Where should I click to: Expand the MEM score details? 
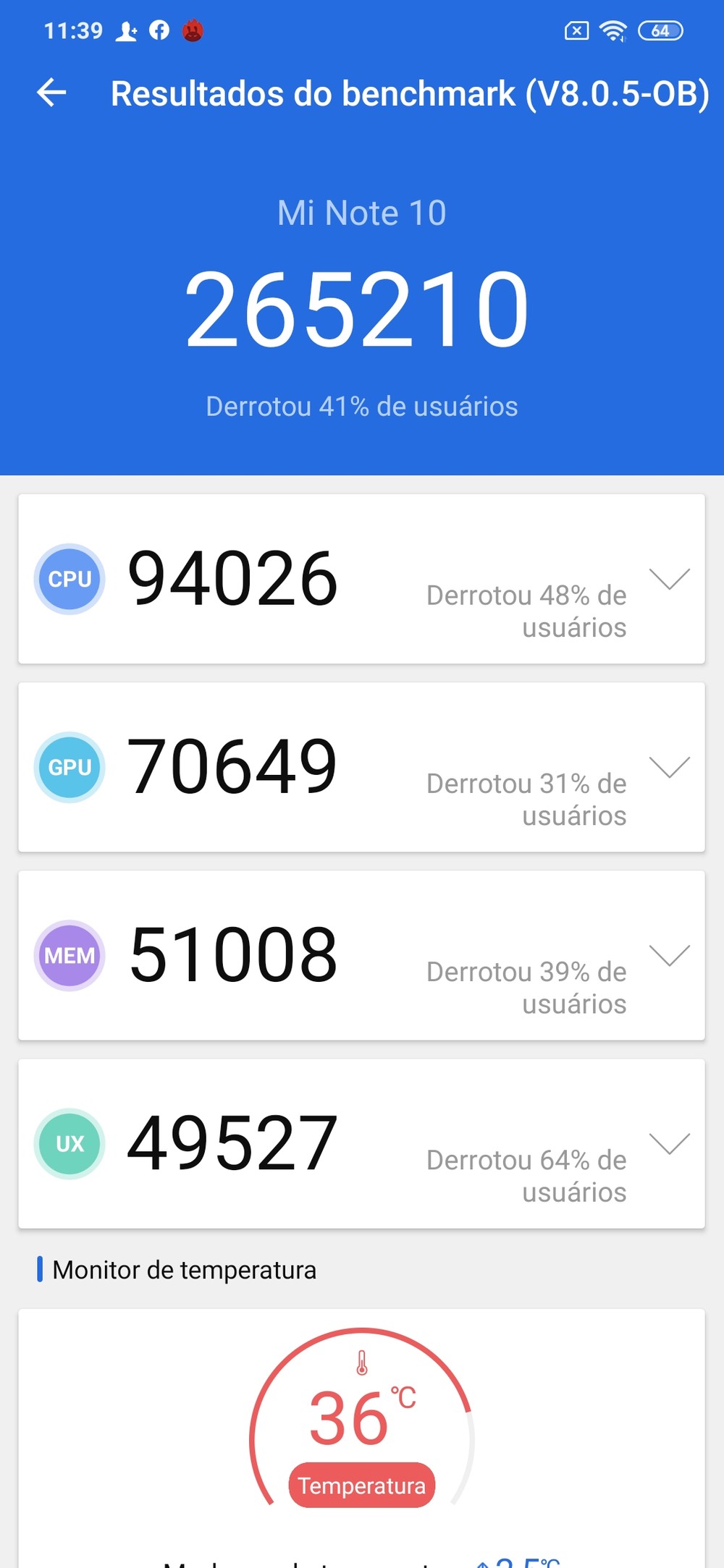tap(669, 955)
